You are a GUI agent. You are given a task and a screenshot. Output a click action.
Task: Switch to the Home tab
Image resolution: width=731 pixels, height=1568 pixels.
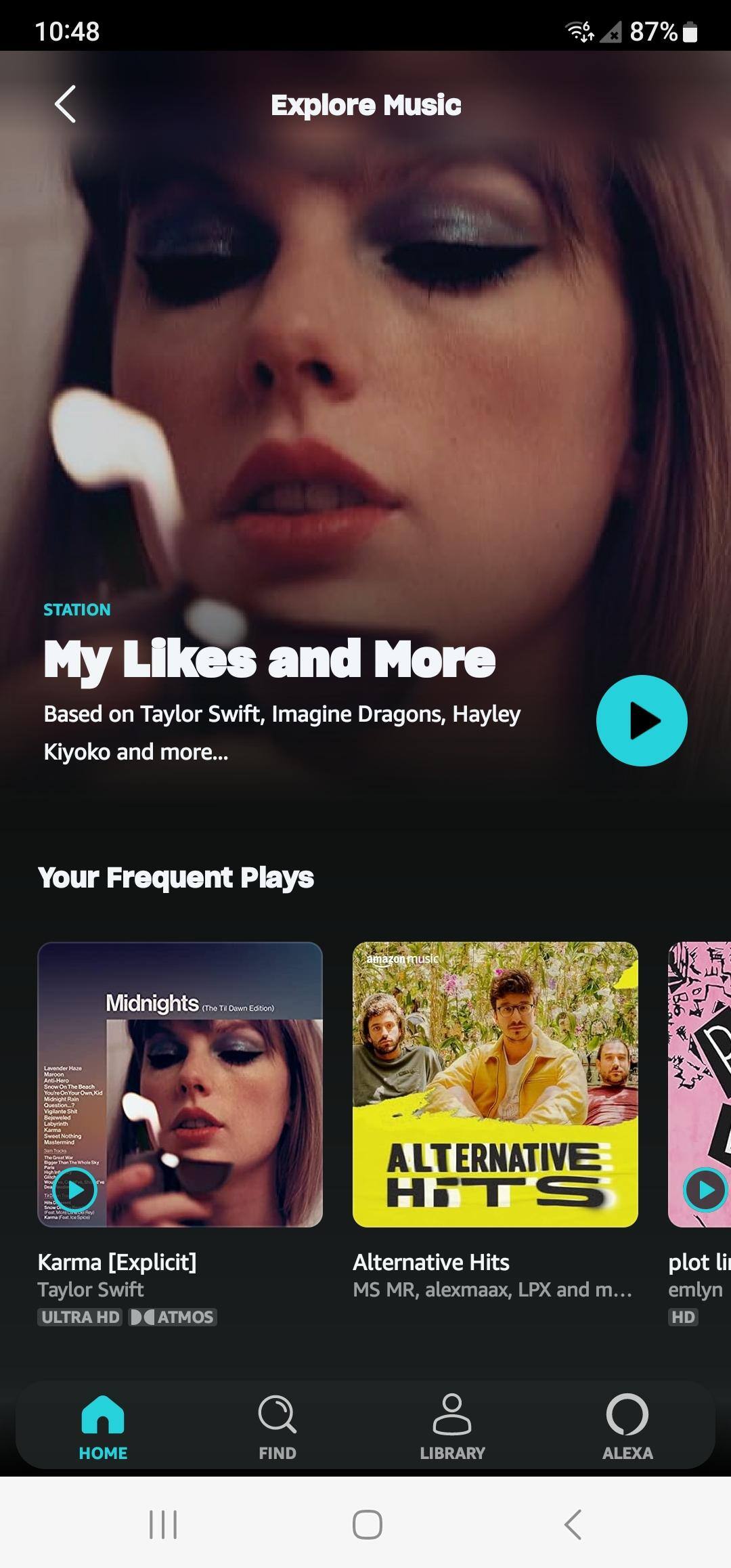(103, 1424)
